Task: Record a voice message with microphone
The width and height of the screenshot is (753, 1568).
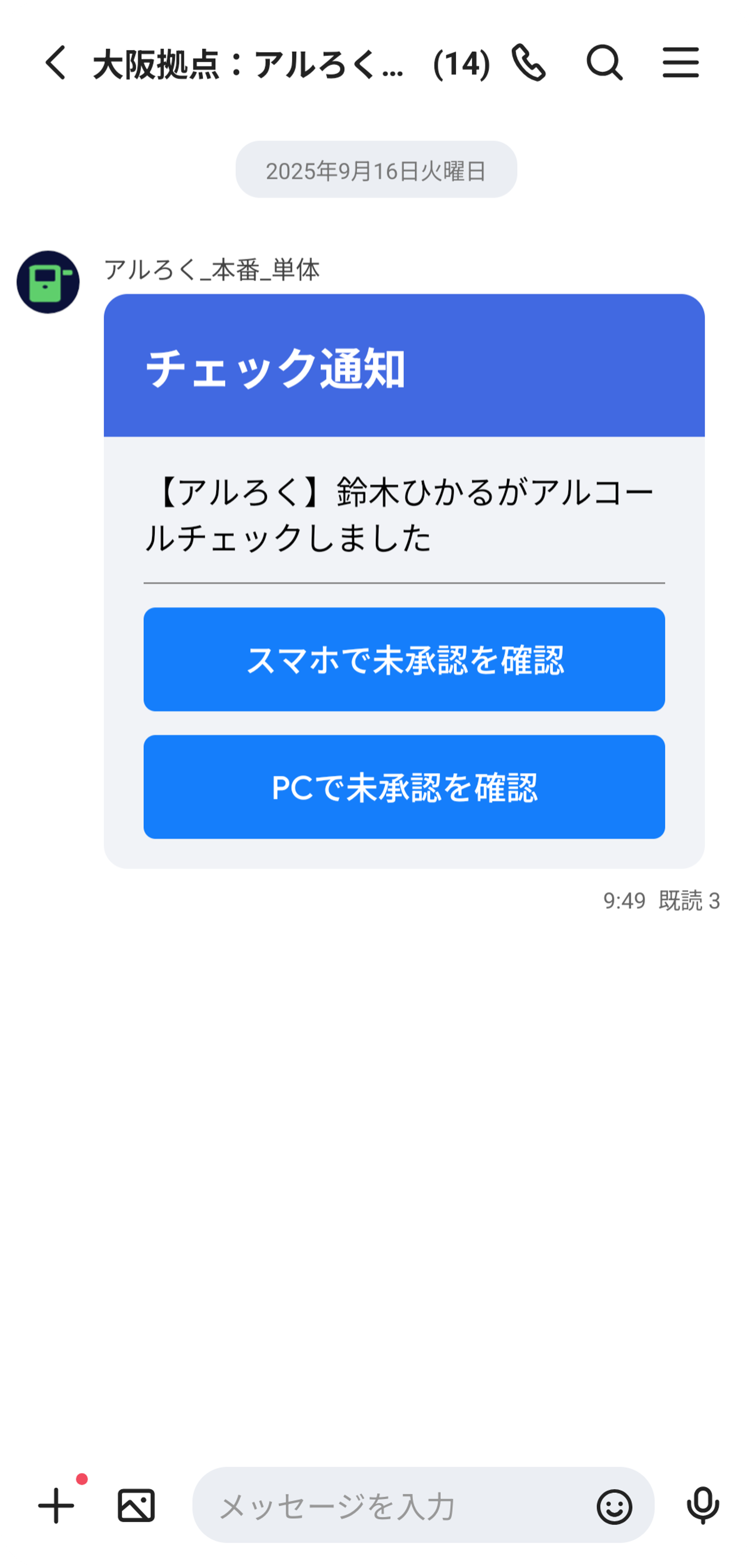Action: [703, 1505]
